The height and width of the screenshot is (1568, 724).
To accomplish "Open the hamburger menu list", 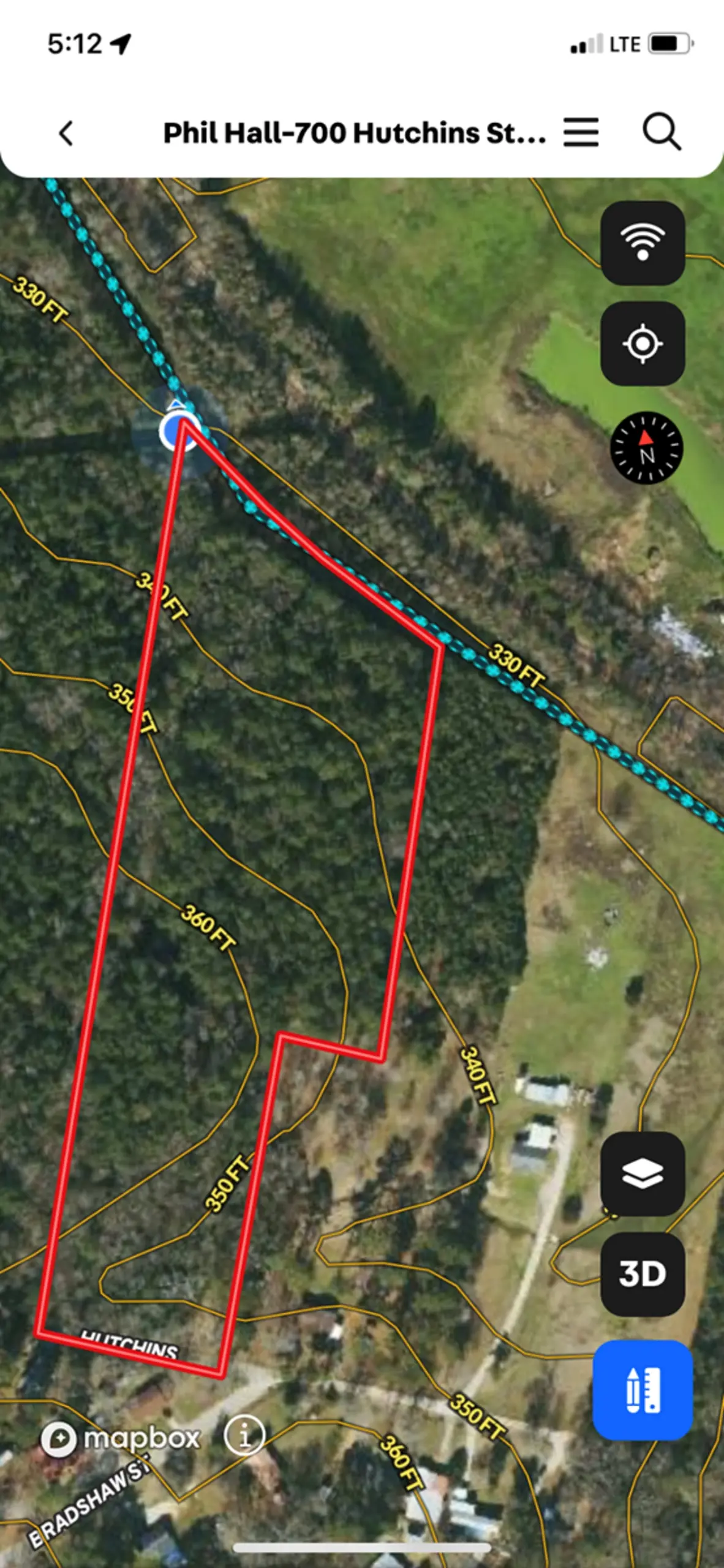I will [x=581, y=132].
